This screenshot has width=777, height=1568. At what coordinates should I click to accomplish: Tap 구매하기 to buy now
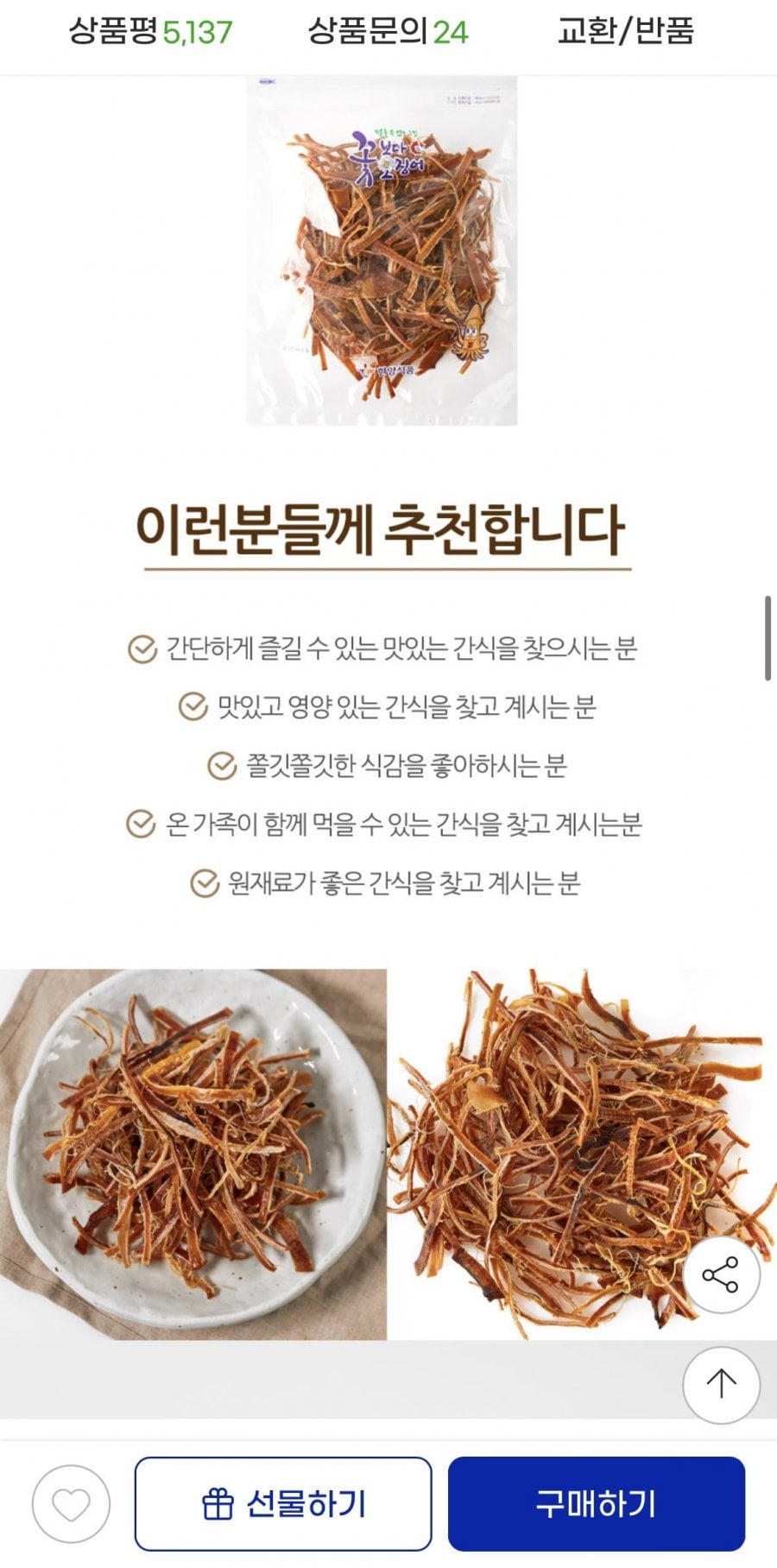coord(596,1503)
